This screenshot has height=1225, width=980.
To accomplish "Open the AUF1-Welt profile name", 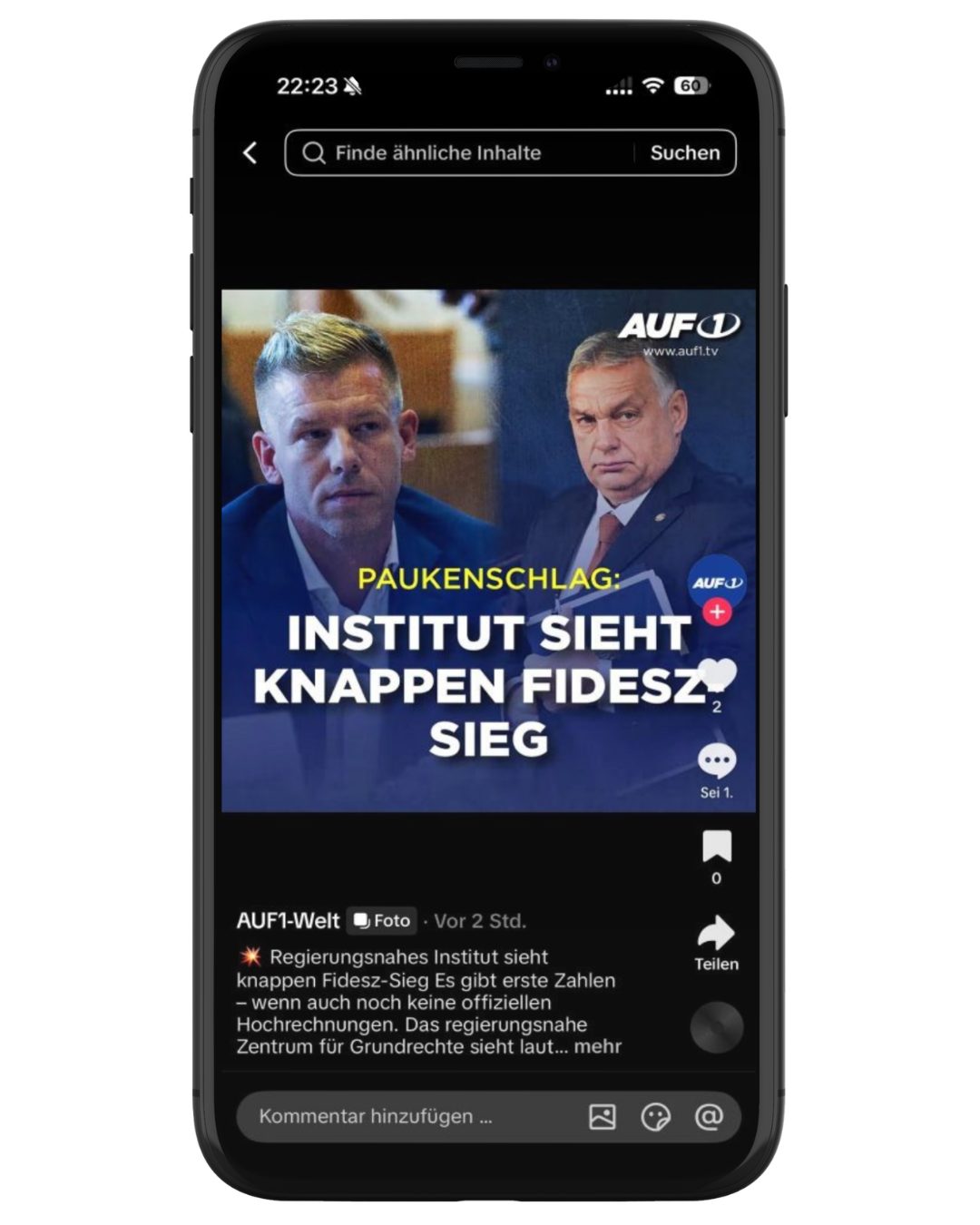I will coord(288,921).
